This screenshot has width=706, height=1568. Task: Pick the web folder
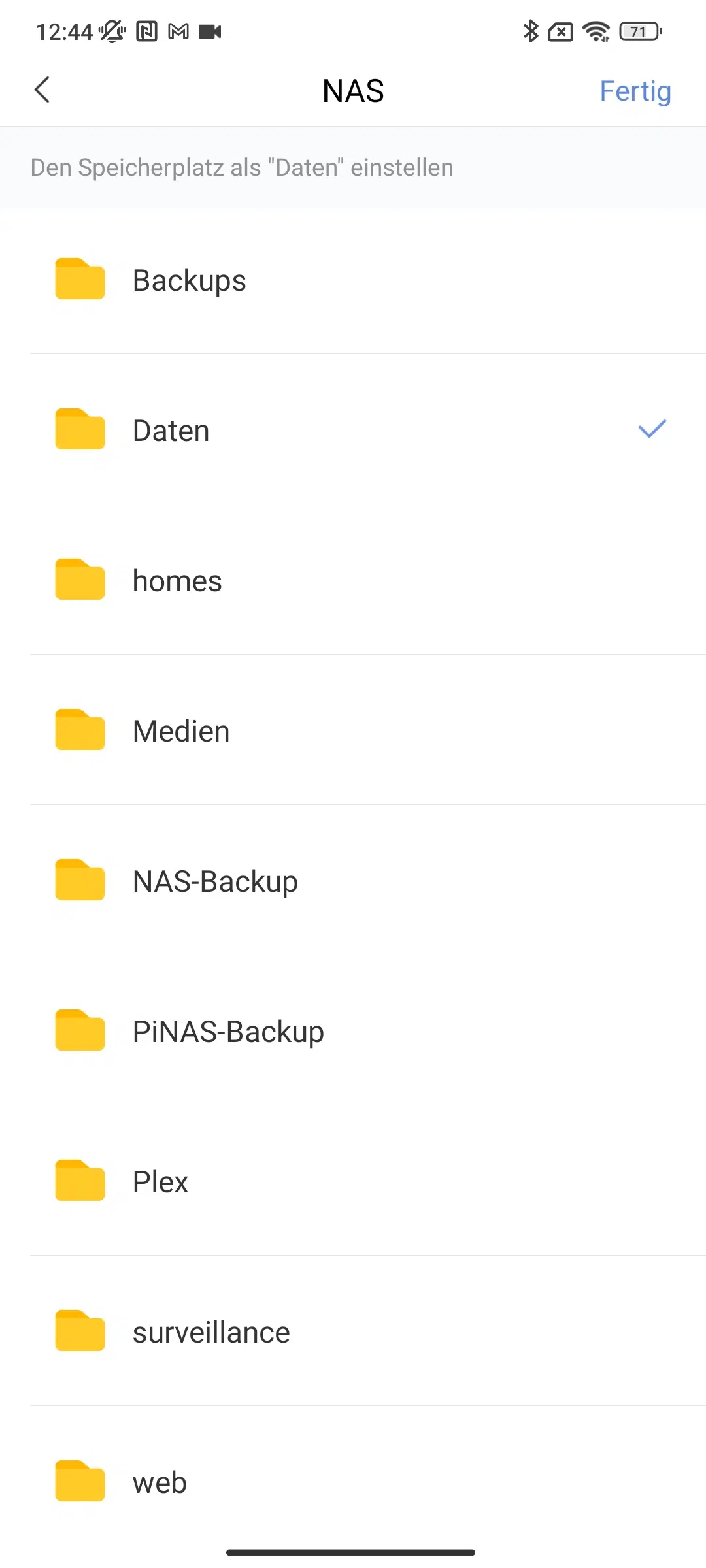pyautogui.click(x=160, y=1482)
